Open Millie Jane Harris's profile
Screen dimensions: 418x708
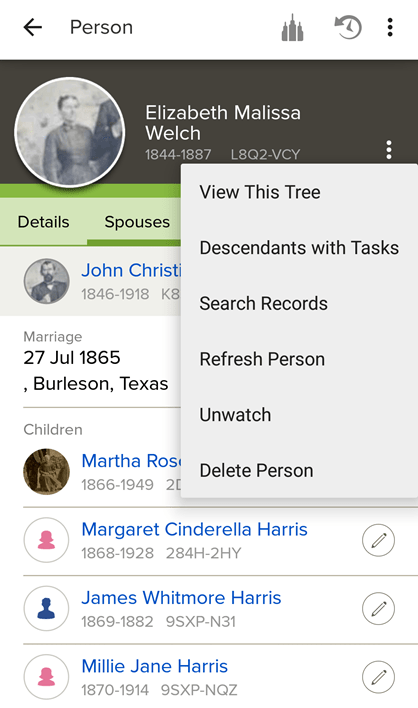154,666
